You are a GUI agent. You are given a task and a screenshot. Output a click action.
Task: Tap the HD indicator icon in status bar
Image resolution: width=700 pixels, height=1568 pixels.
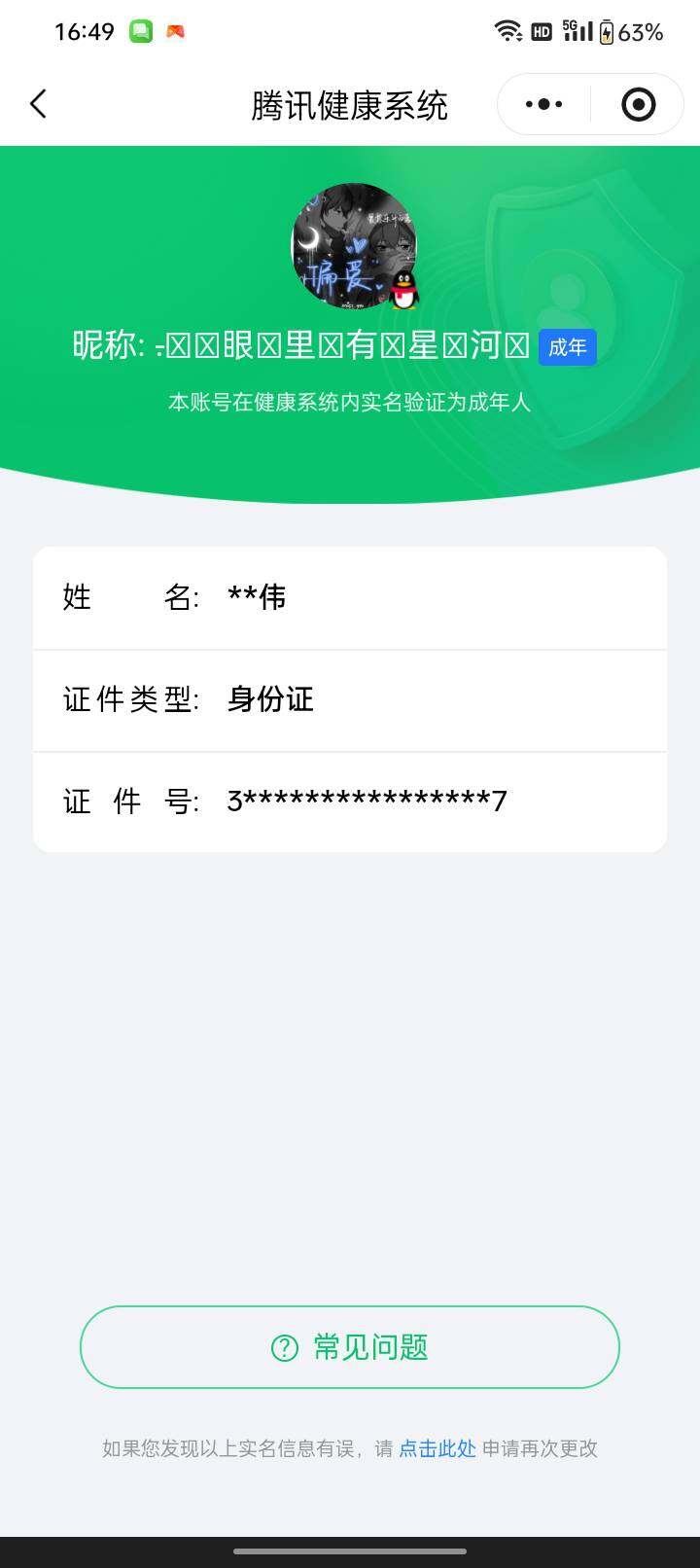click(542, 30)
